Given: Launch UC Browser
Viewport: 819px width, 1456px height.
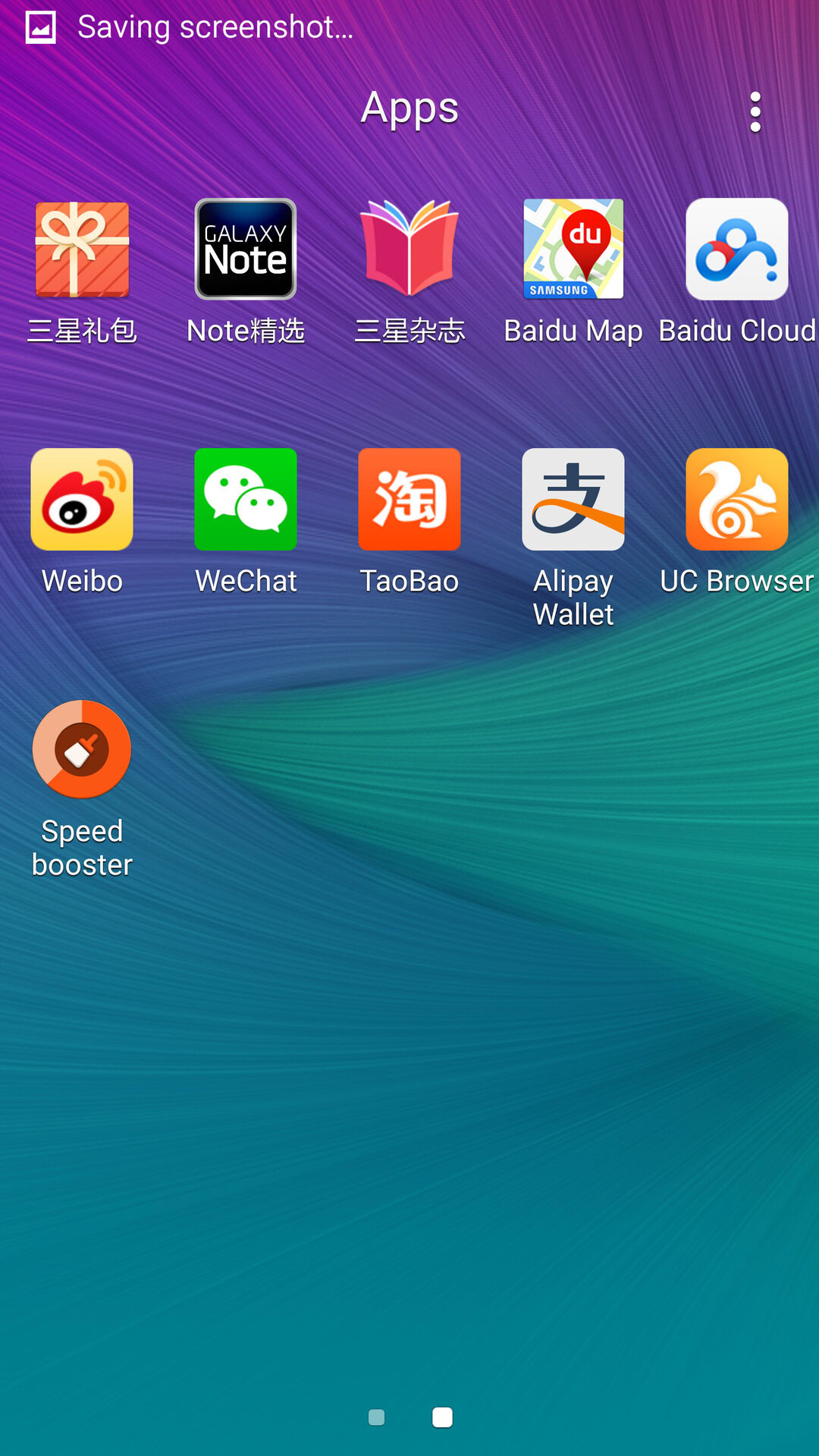Looking at the screenshot, I should click(736, 500).
